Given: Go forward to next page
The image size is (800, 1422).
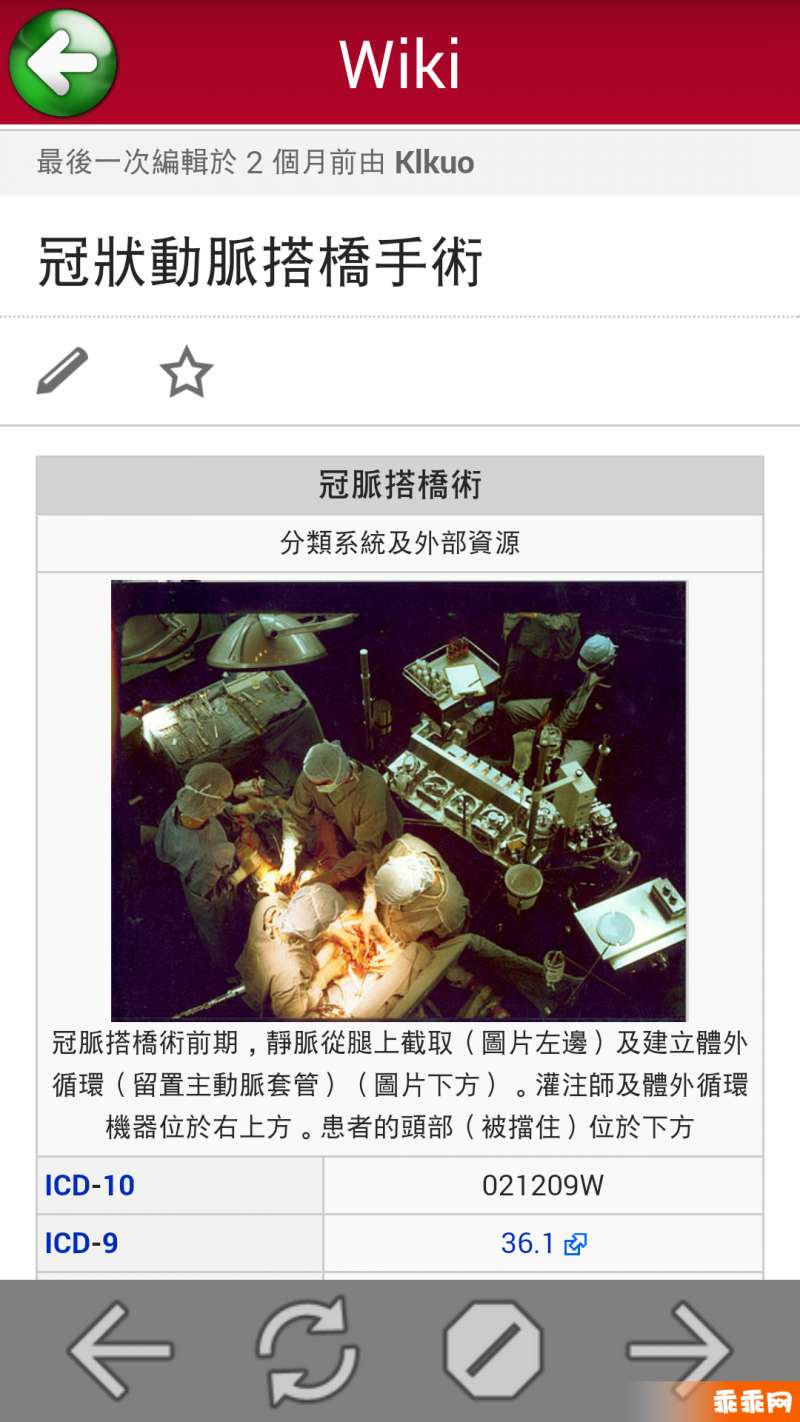Looking at the screenshot, I should [678, 1350].
